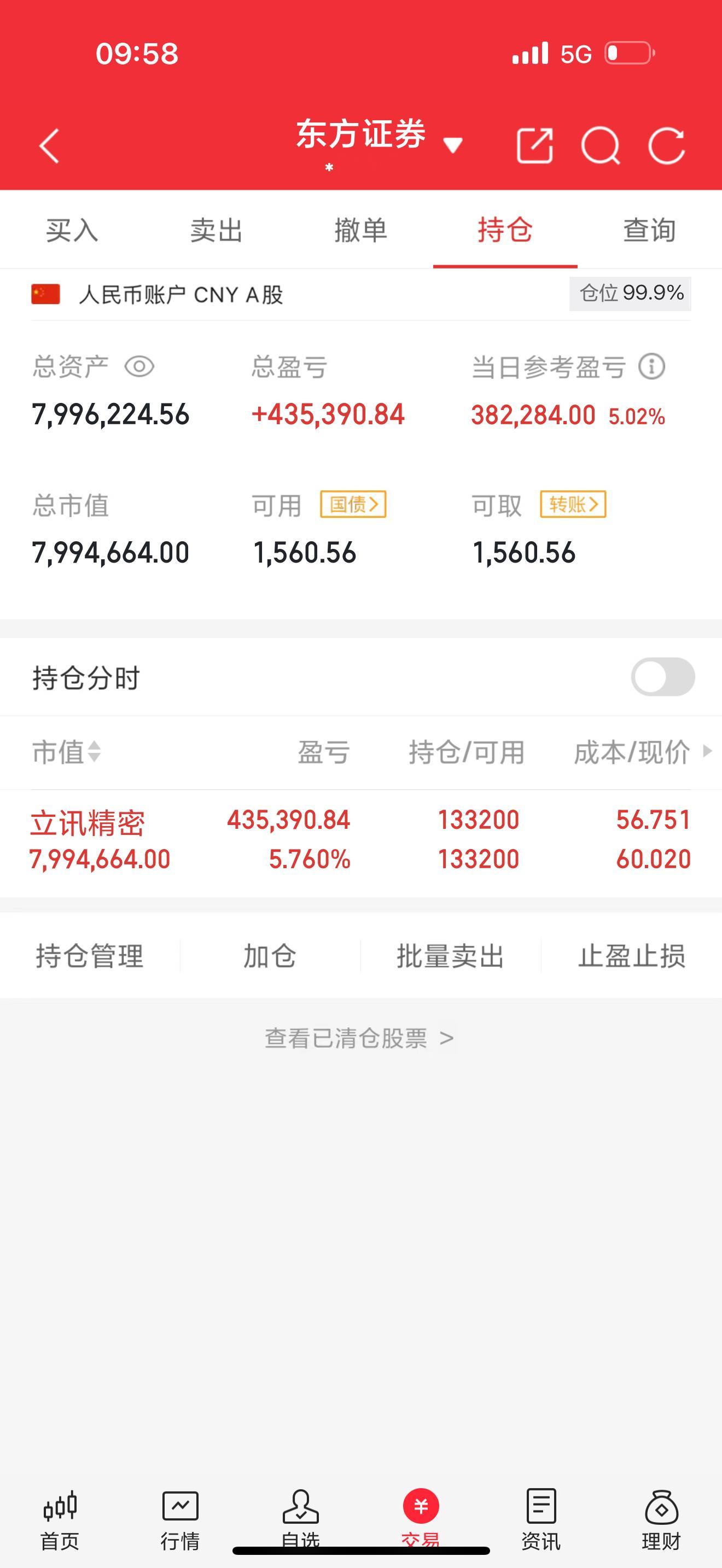Enable the 持仓分时 switch
Screen dimensions: 722x1568
click(x=662, y=677)
